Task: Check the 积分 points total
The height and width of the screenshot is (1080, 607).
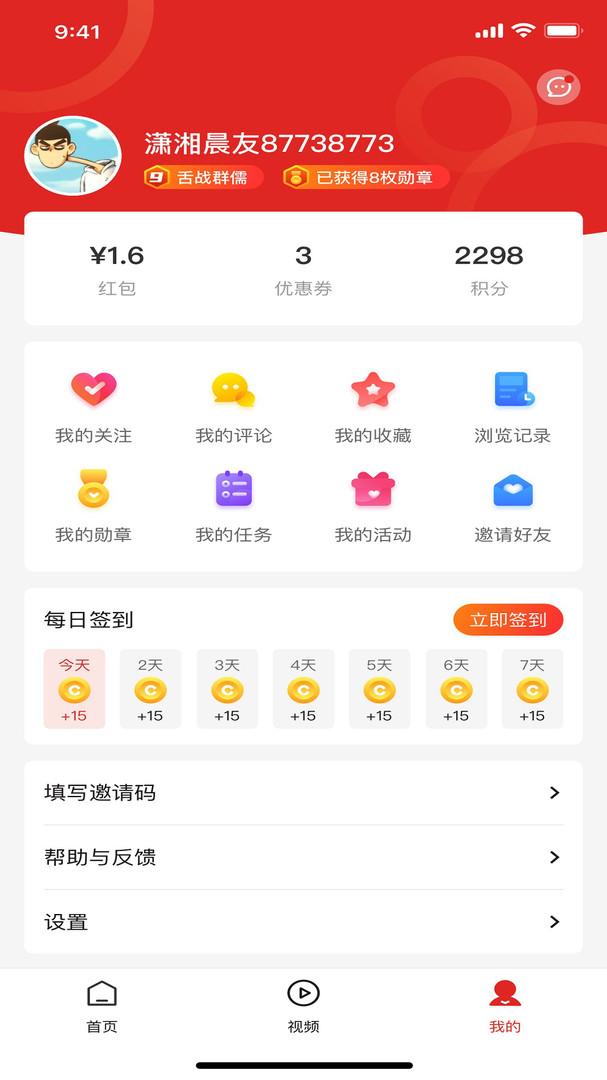Action: [x=489, y=269]
